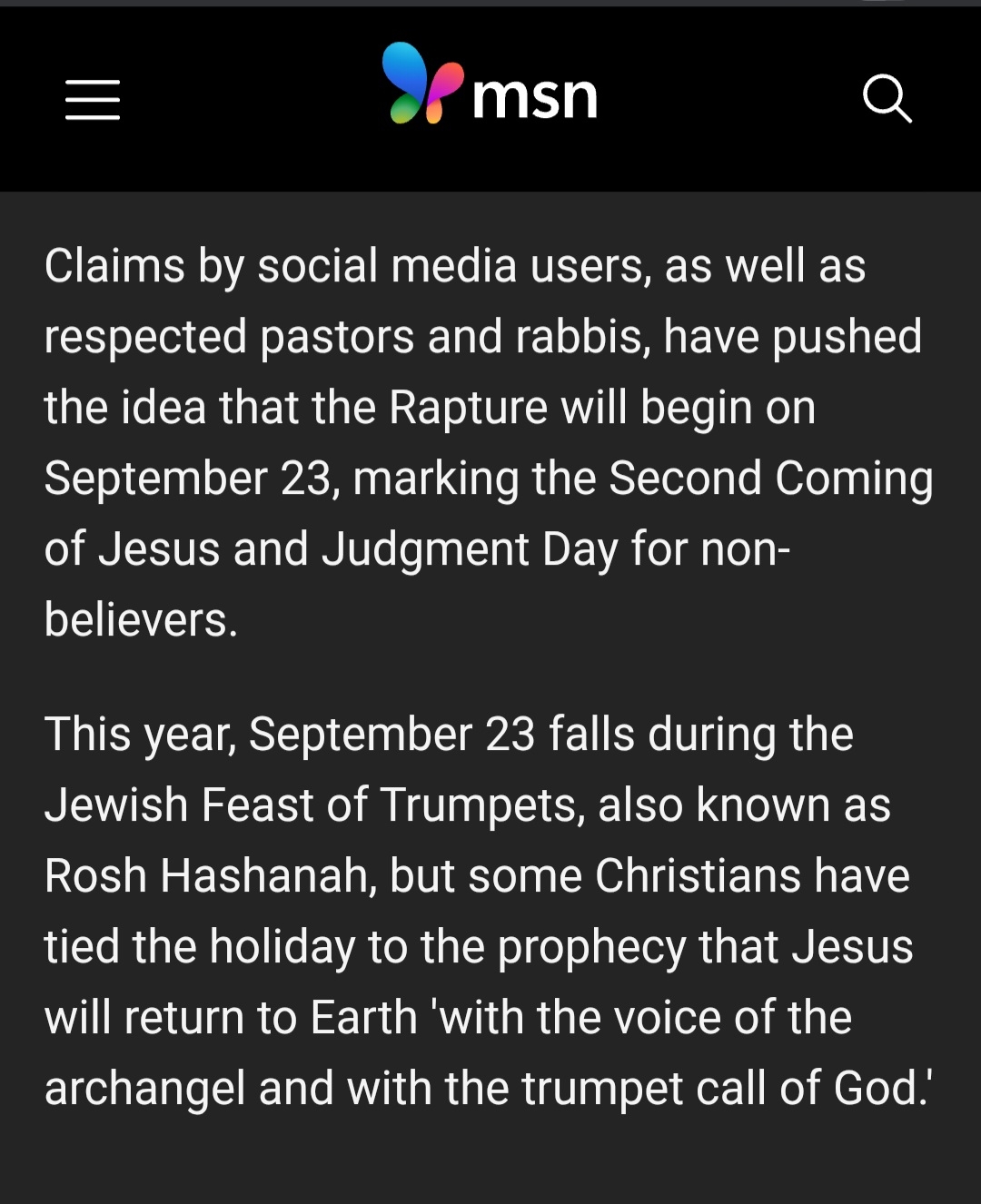Open the hamburger menu
This screenshot has height=1204, width=981.
click(x=93, y=99)
